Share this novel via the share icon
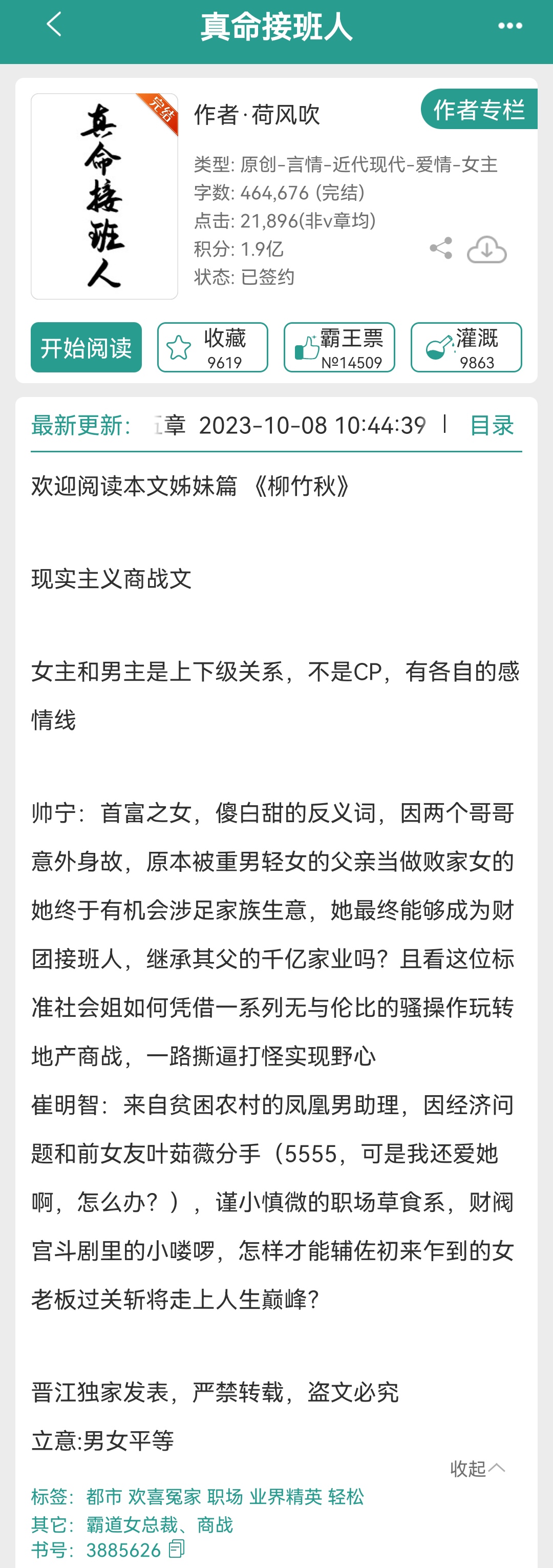The height and width of the screenshot is (1568, 553). 440,248
